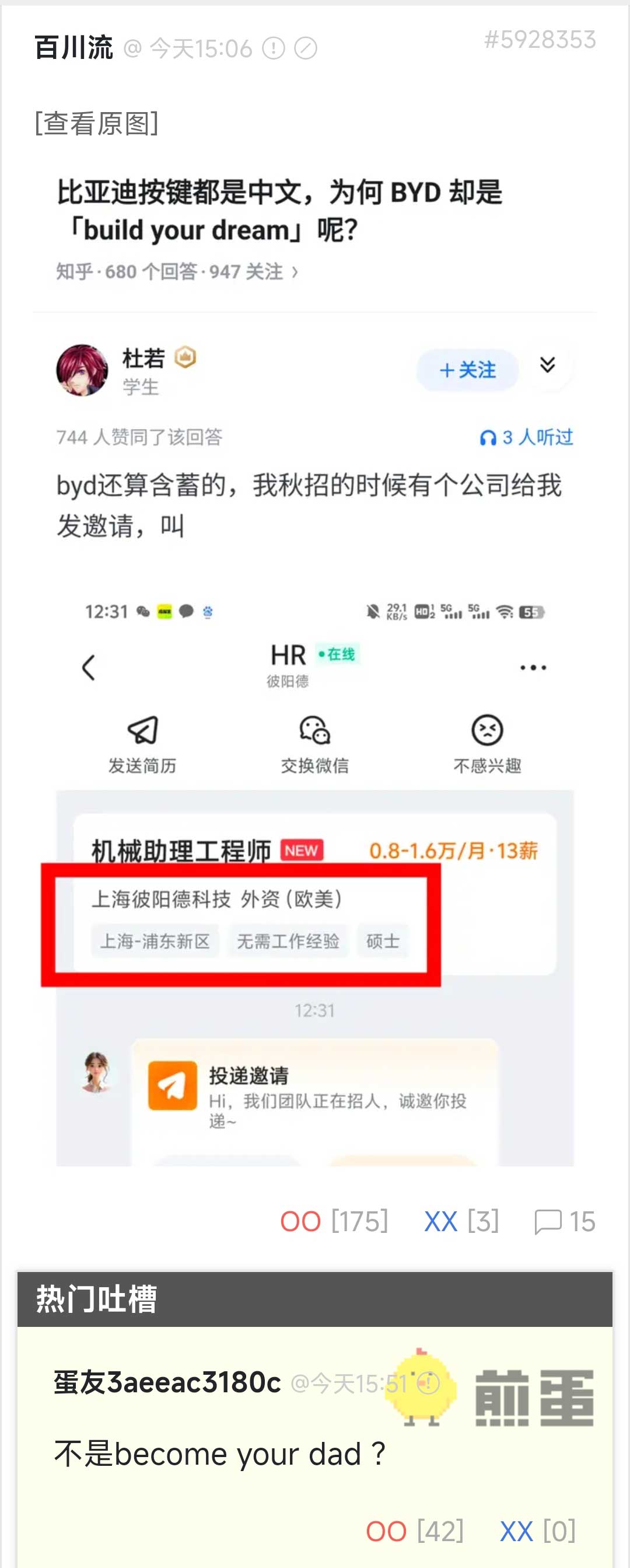
Task: Vote XX on 百川流's post
Action: [x=441, y=1222]
